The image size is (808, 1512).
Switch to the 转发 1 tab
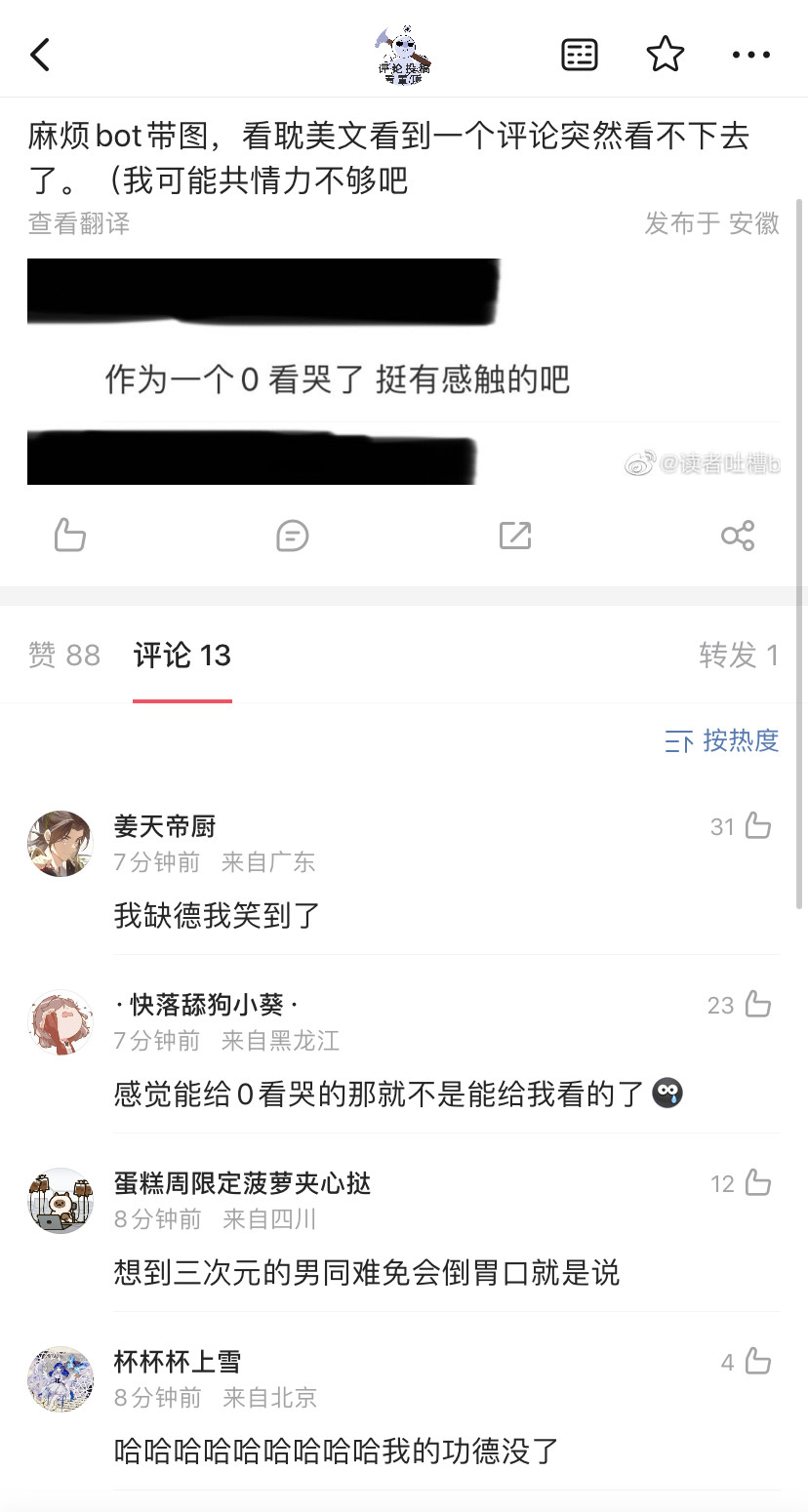(739, 656)
